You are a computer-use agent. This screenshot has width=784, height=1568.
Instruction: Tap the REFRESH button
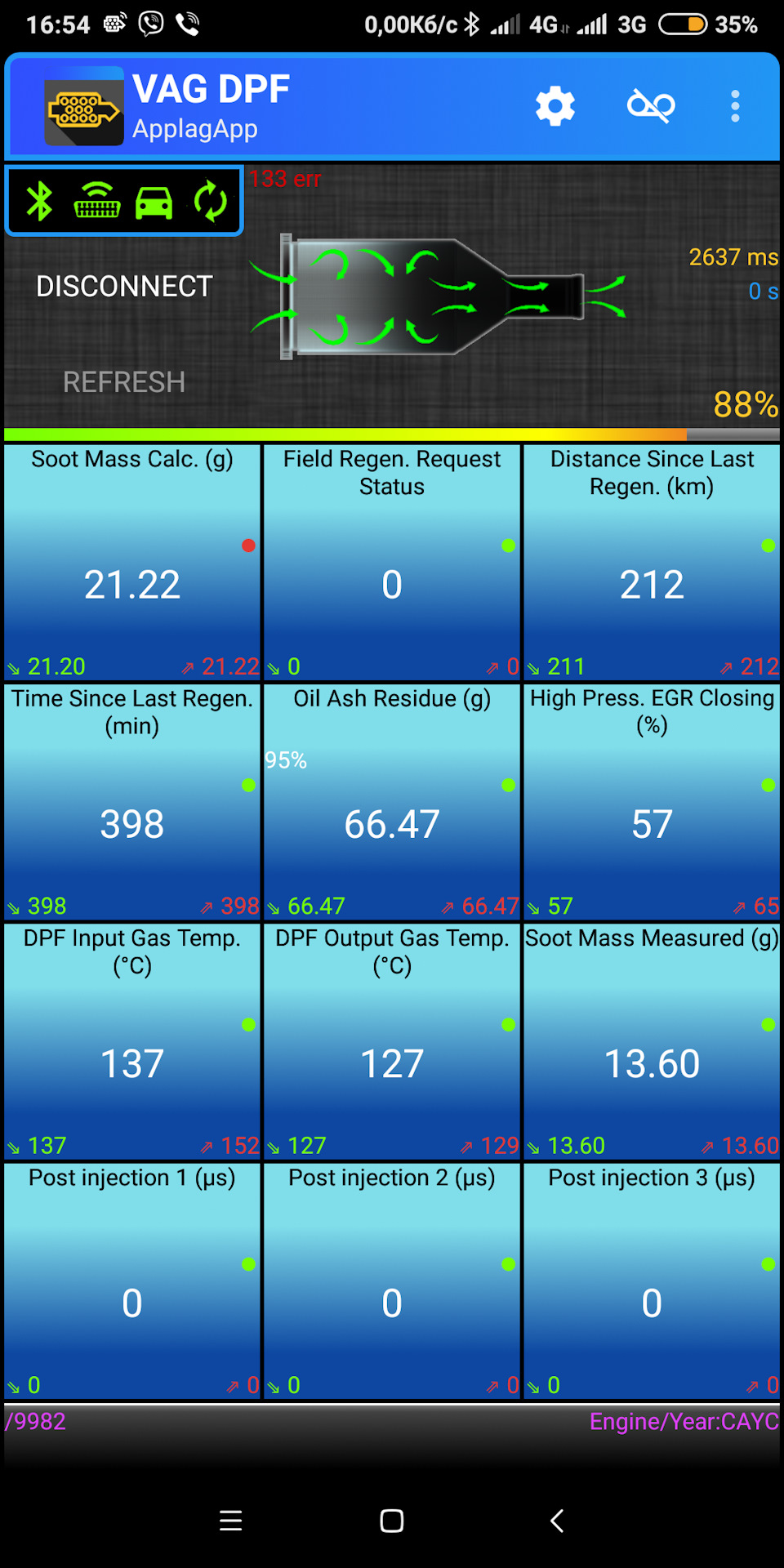124,382
